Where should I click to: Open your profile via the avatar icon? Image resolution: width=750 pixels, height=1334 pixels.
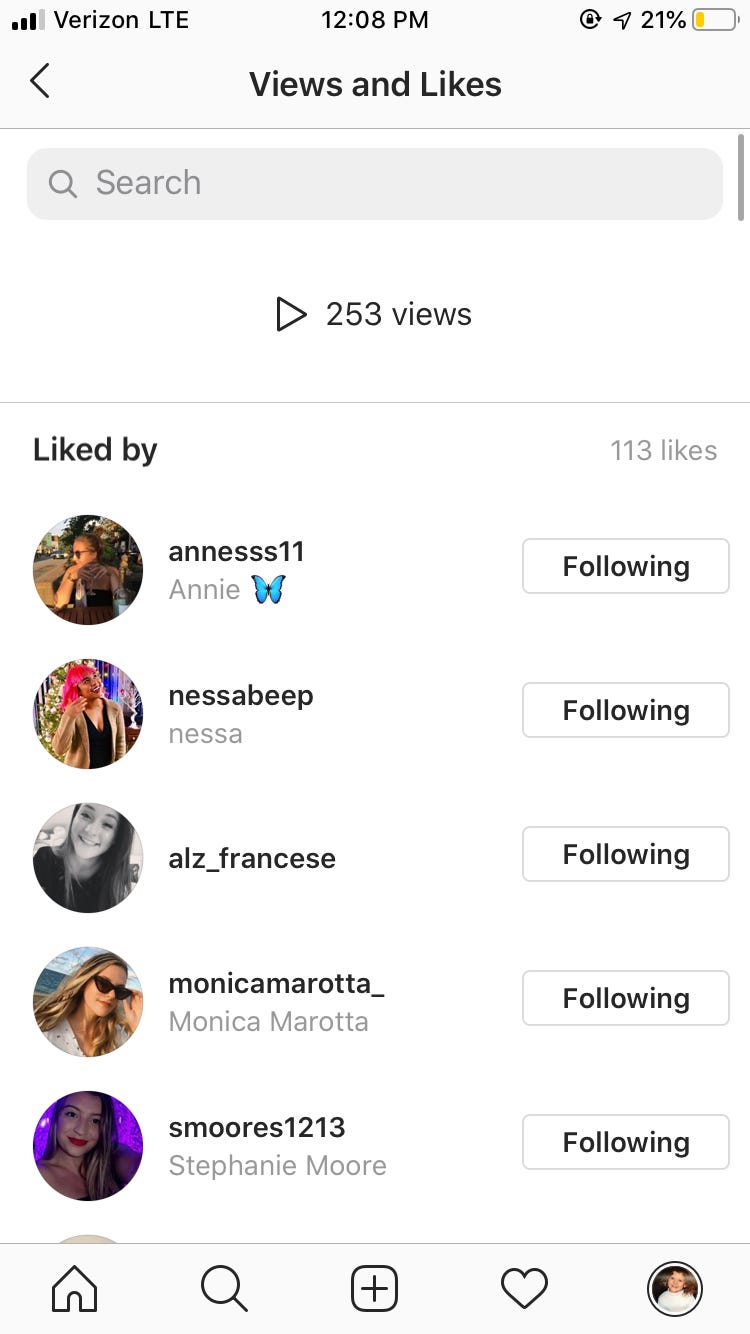[674, 1289]
